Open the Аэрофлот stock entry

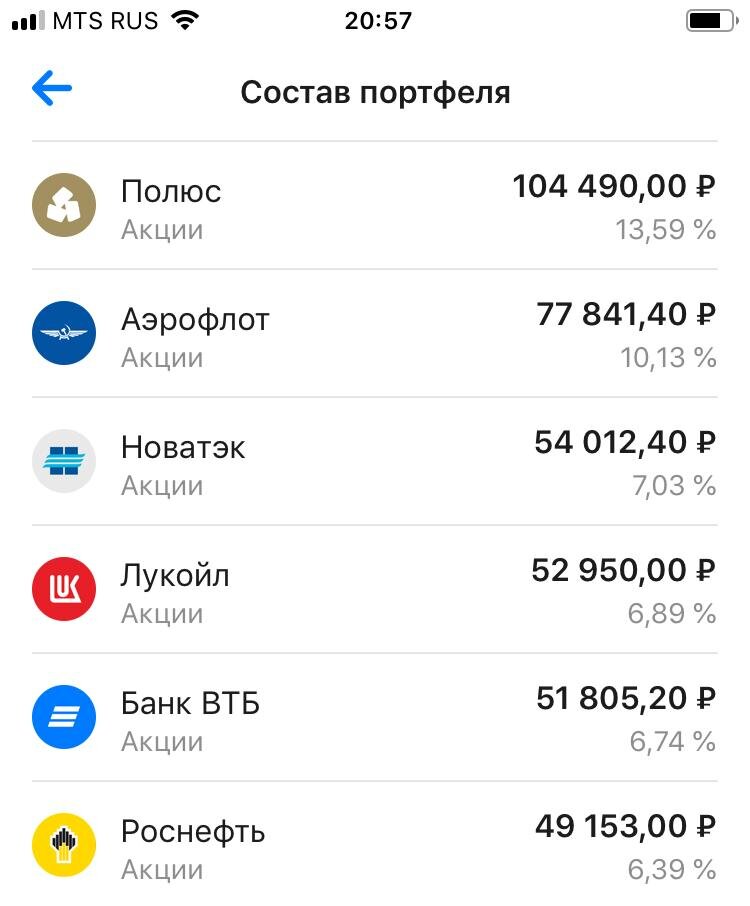coord(375,333)
